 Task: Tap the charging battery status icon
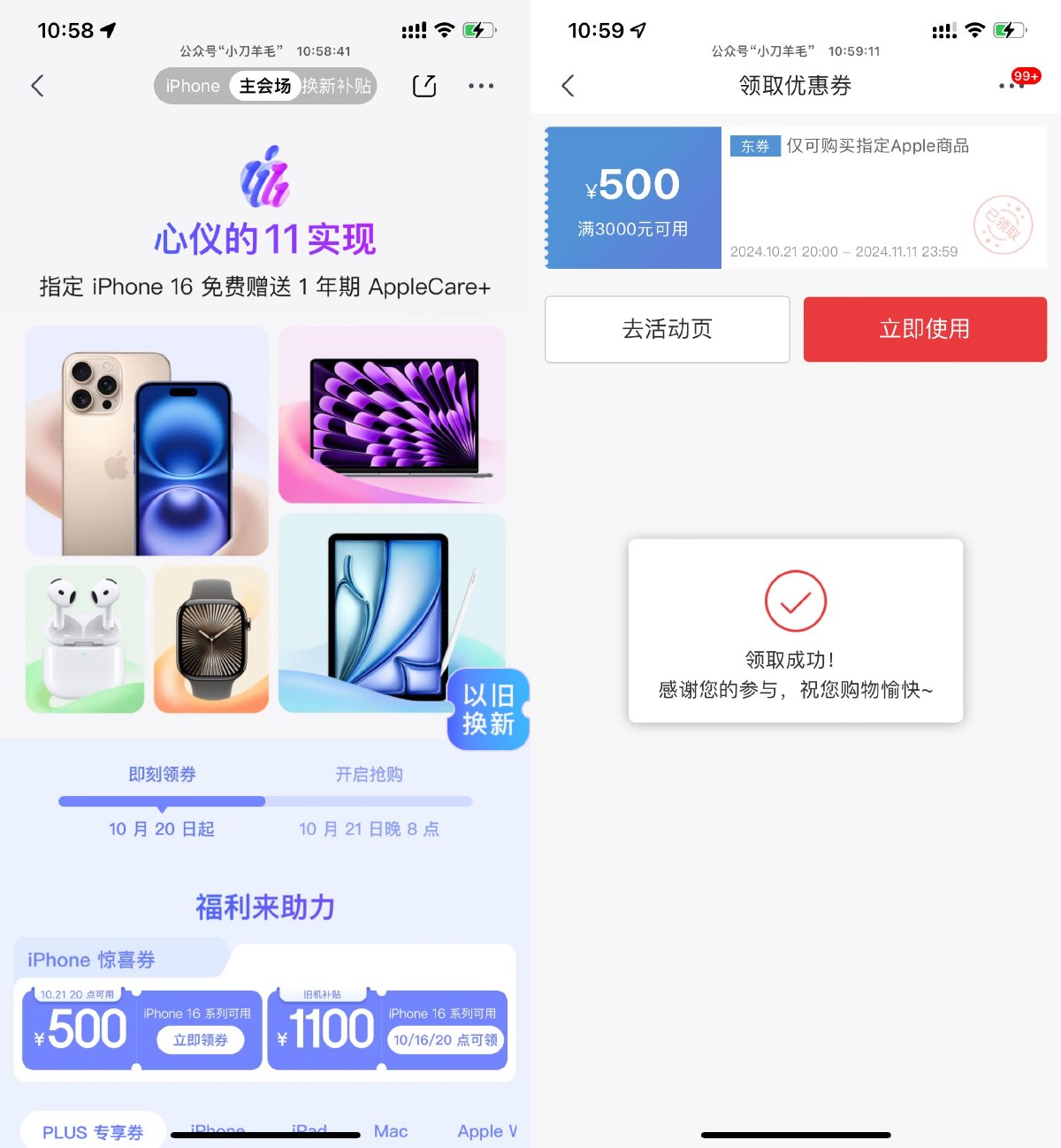click(478, 30)
